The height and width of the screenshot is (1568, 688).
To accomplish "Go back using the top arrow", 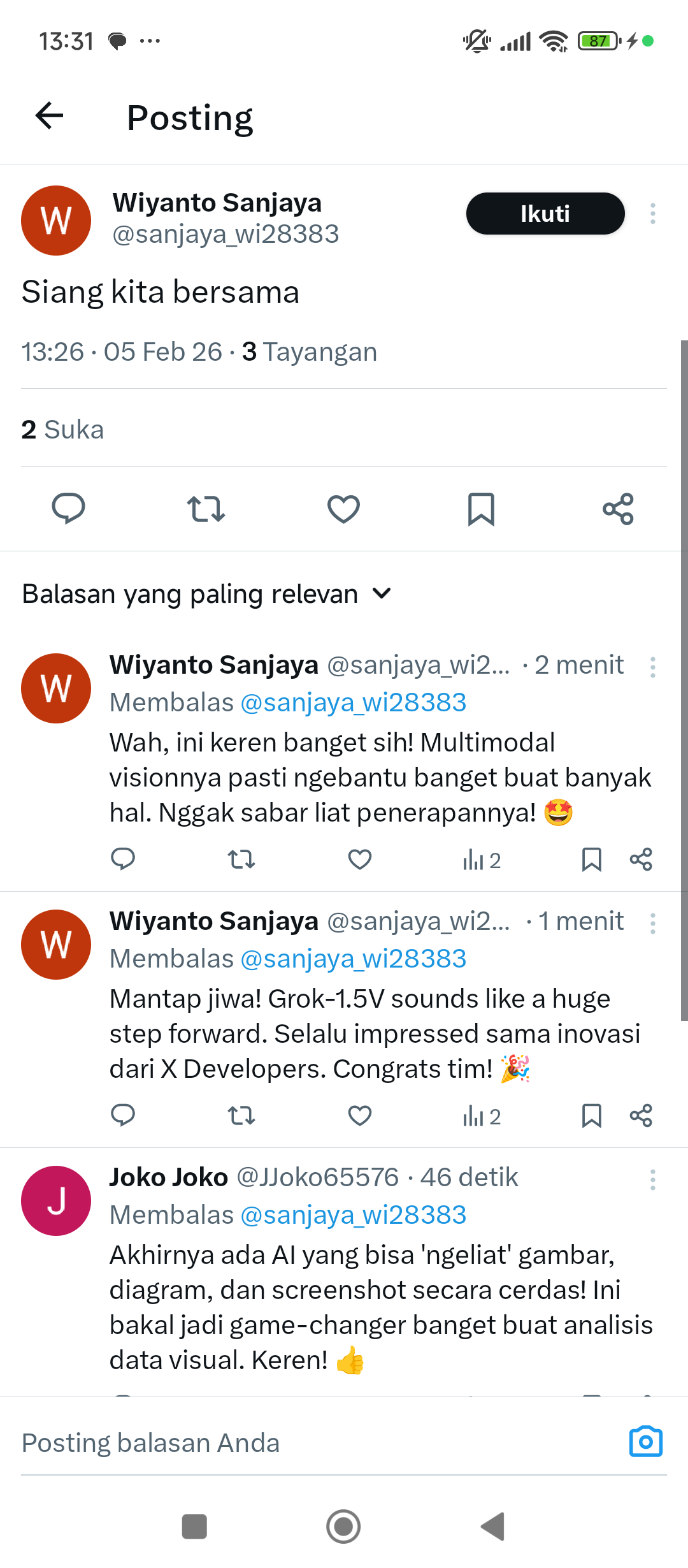I will pyautogui.click(x=49, y=116).
